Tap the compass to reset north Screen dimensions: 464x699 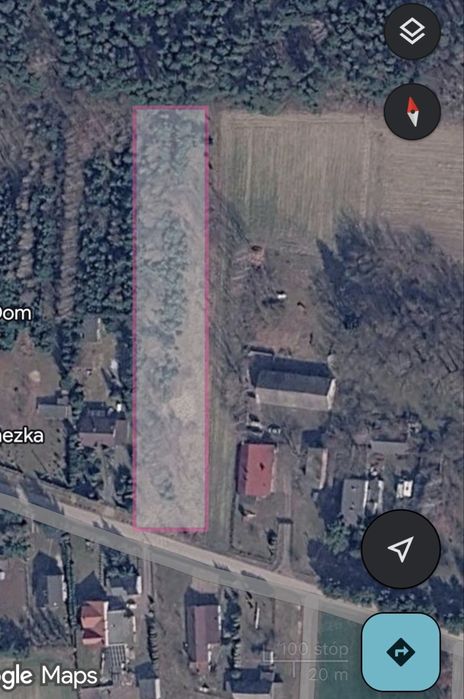click(412, 111)
